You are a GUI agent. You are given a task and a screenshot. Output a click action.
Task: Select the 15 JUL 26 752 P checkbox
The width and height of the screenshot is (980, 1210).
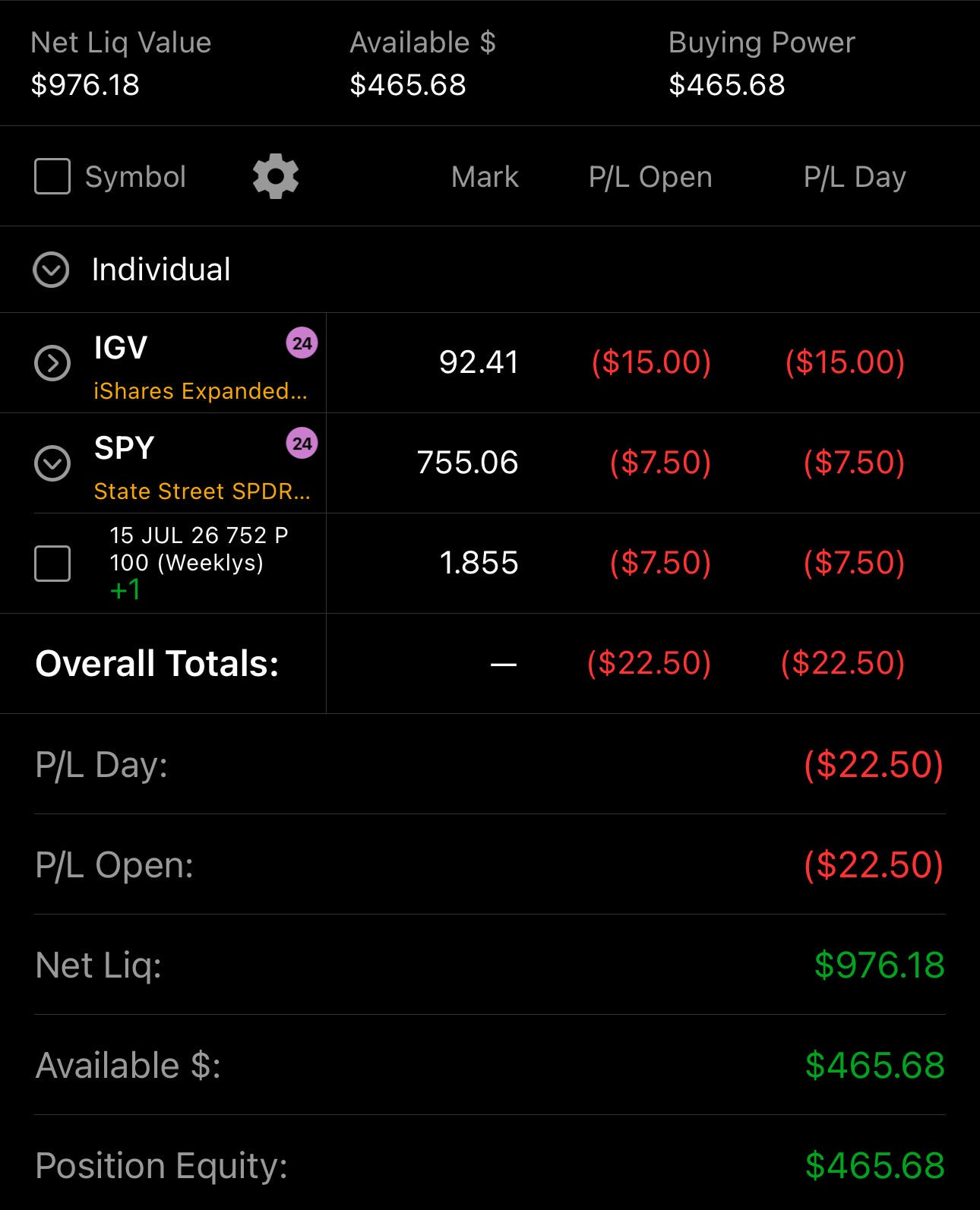point(52,564)
